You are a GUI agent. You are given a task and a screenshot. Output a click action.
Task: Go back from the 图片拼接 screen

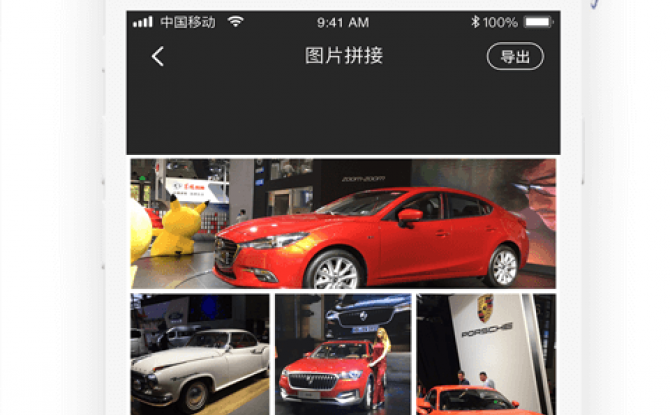(x=157, y=57)
